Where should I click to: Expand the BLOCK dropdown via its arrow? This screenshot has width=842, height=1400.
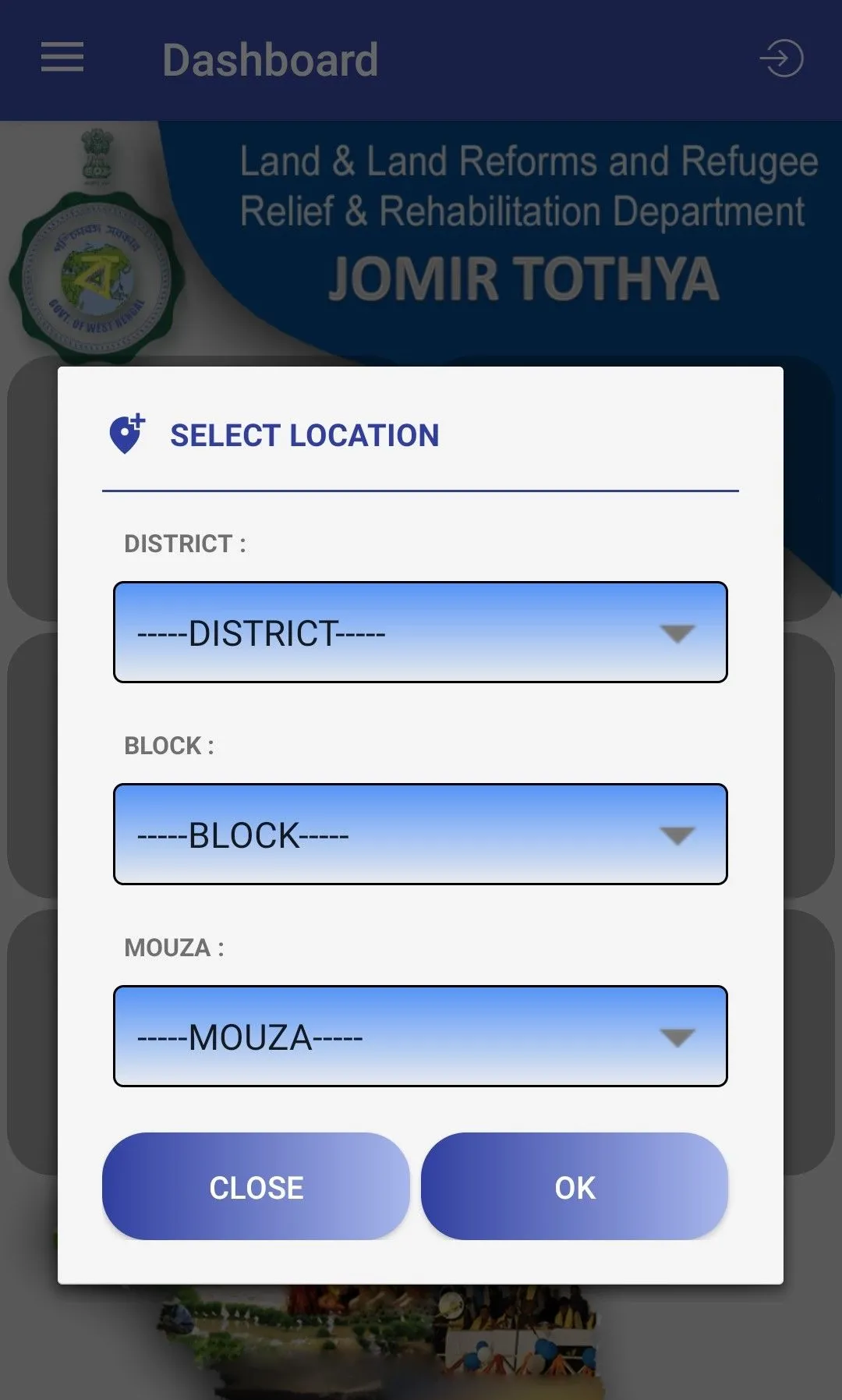coord(677,834)
